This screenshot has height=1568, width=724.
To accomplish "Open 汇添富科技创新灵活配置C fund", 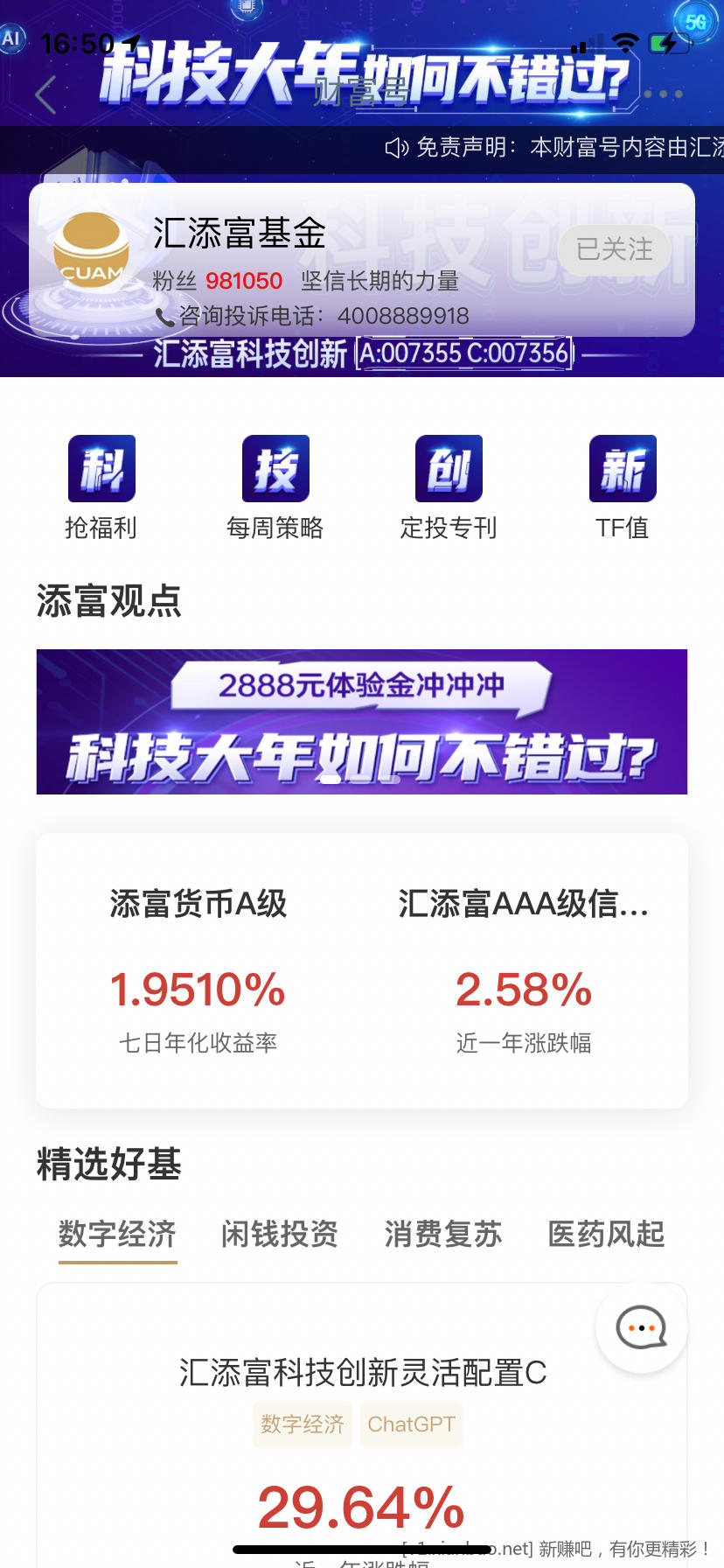I will (362, 1373).
